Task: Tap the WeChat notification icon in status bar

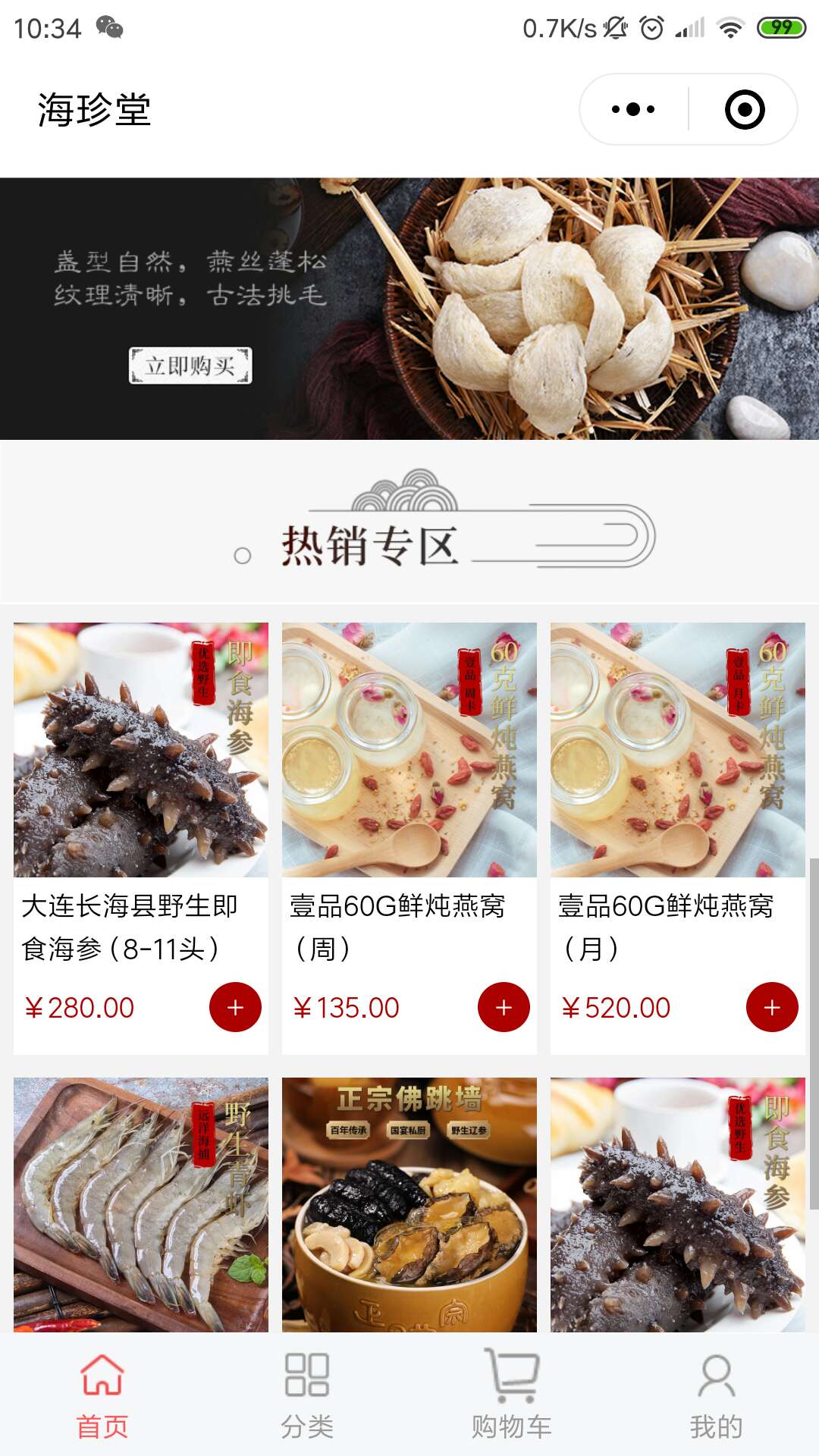Action: click(x=108, y=25)
